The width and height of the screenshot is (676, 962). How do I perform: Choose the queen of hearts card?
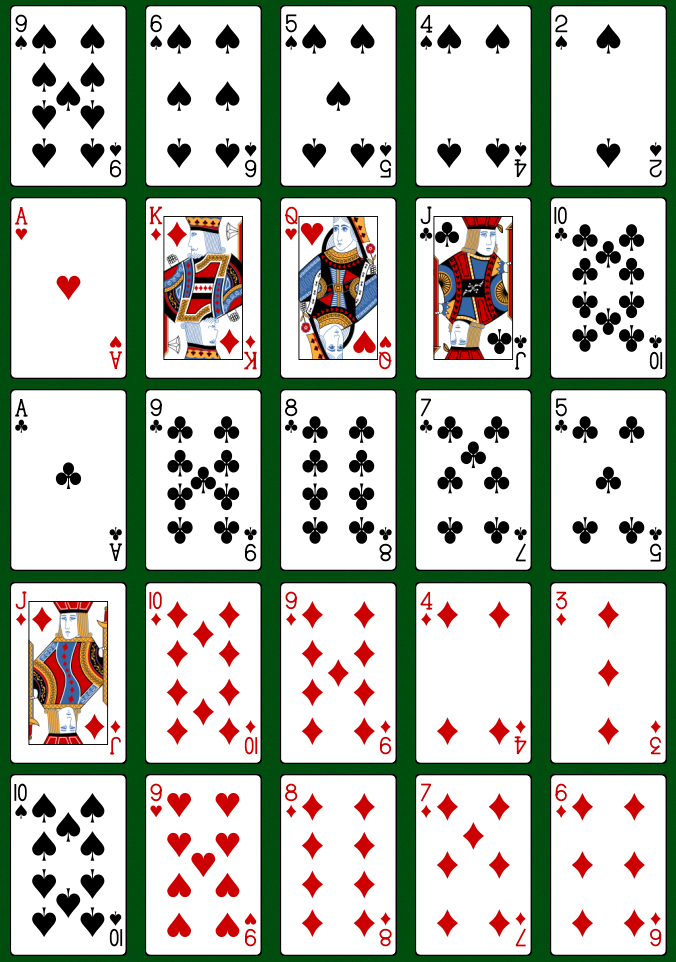338,288
